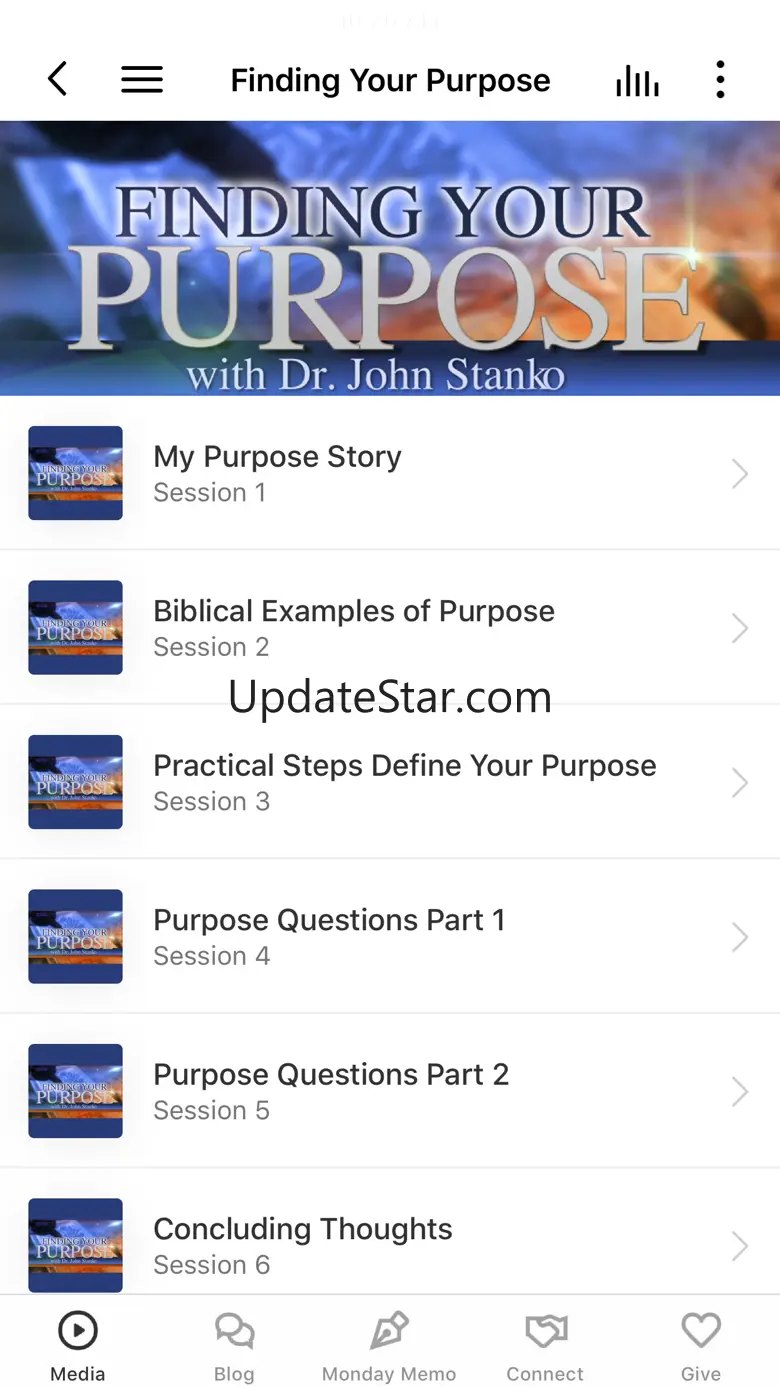Open Purpose Questions Part 1

(390, 936)
